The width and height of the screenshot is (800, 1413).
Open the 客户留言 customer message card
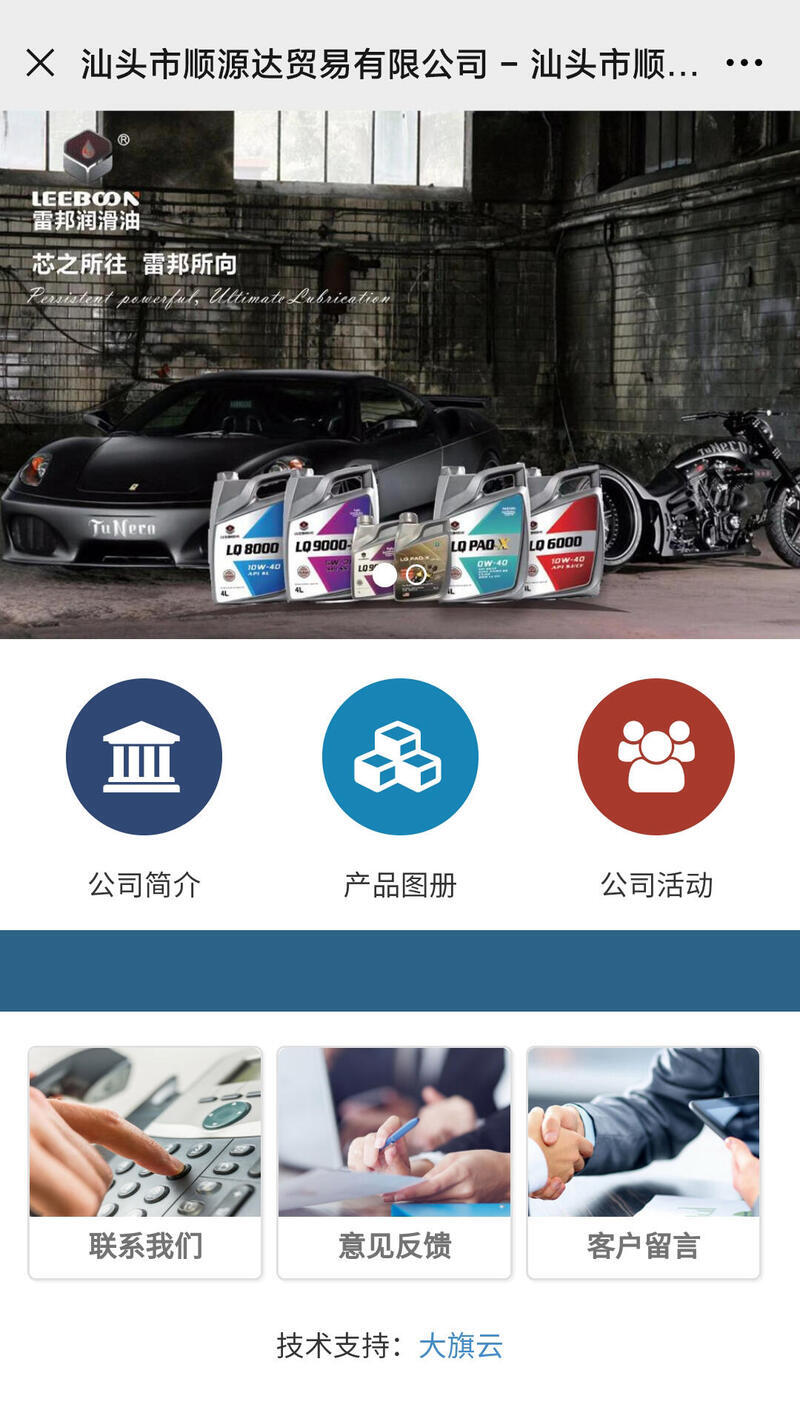click(x=643, y=1162)
